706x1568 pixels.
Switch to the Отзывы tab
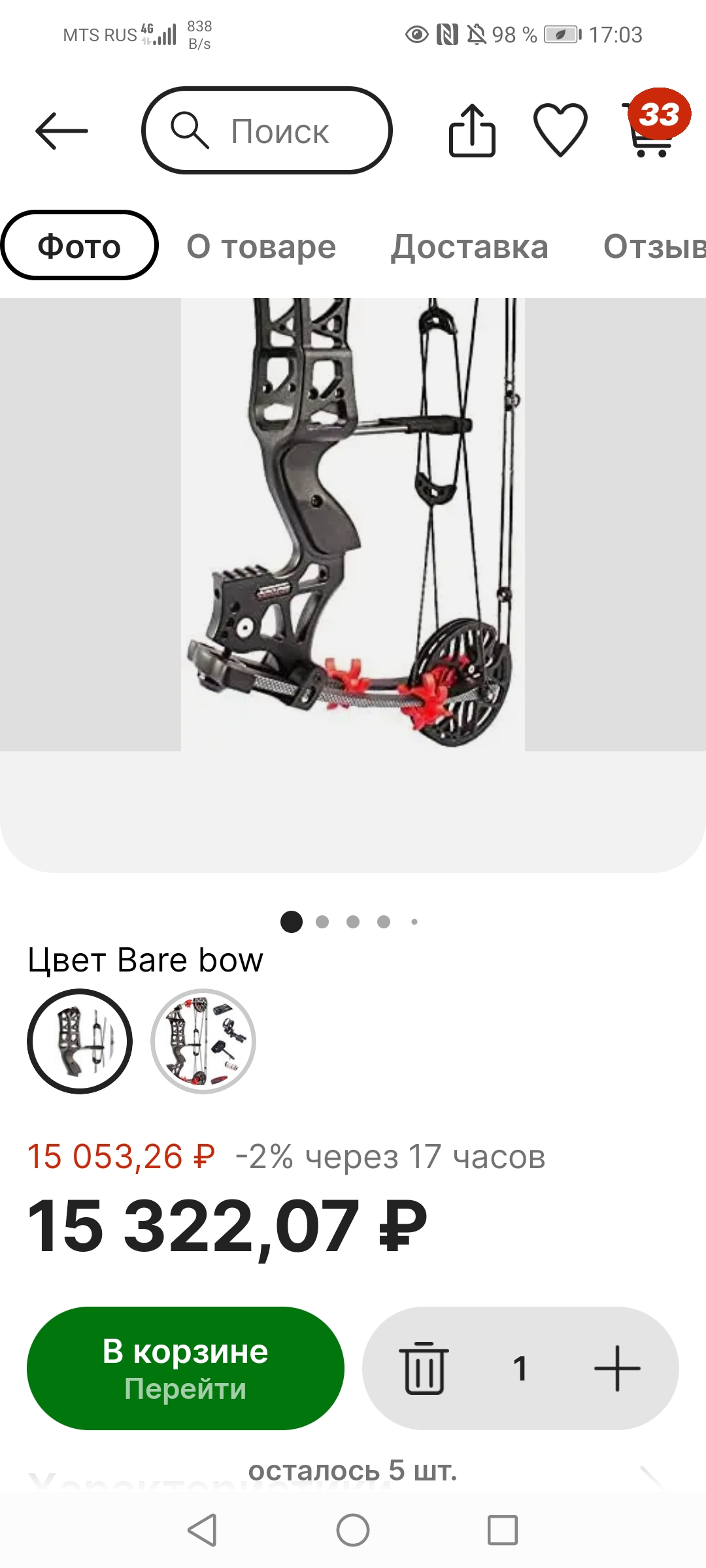coord(654,246)
